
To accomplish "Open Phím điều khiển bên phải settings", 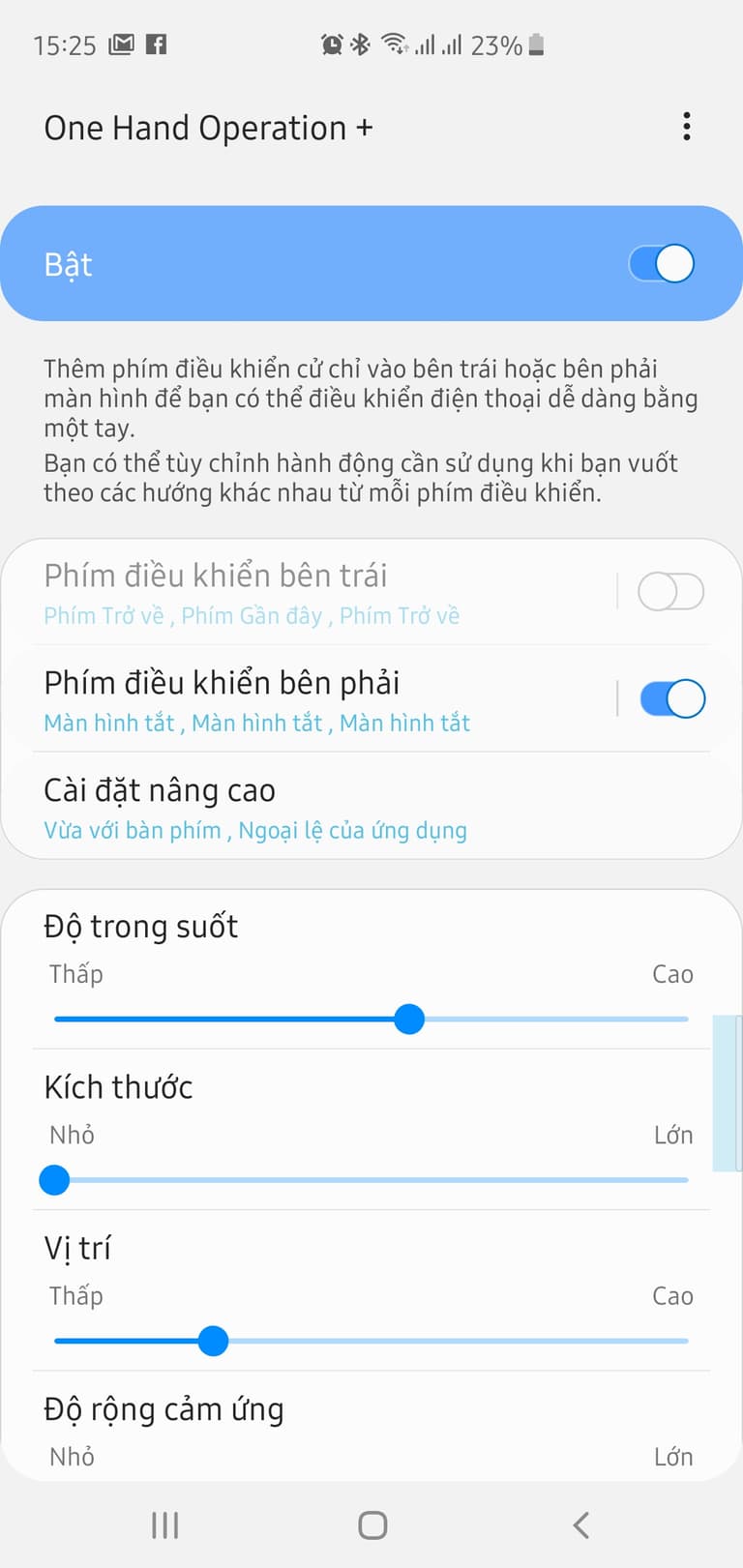I will [x=290, y=698].
